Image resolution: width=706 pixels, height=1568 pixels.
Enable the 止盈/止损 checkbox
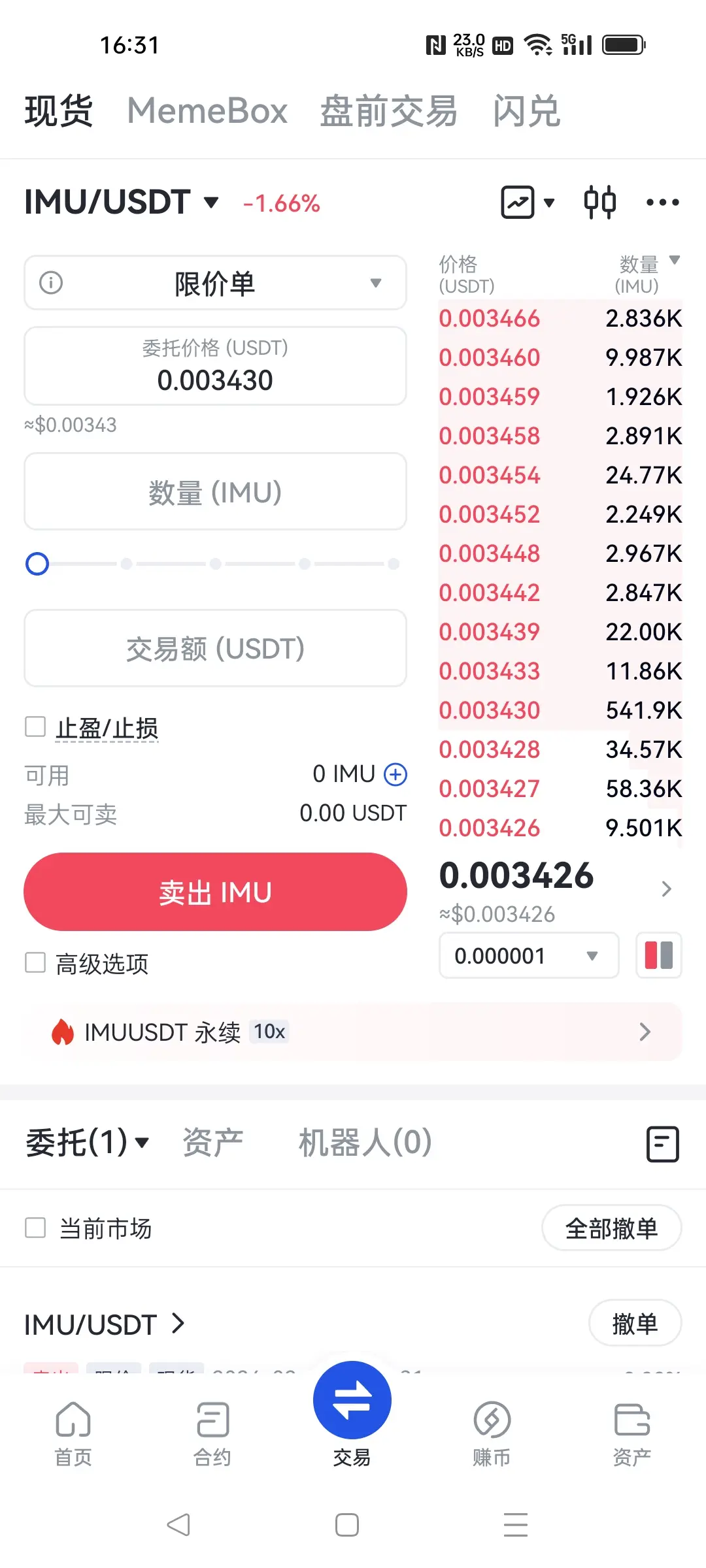[35, 727]
